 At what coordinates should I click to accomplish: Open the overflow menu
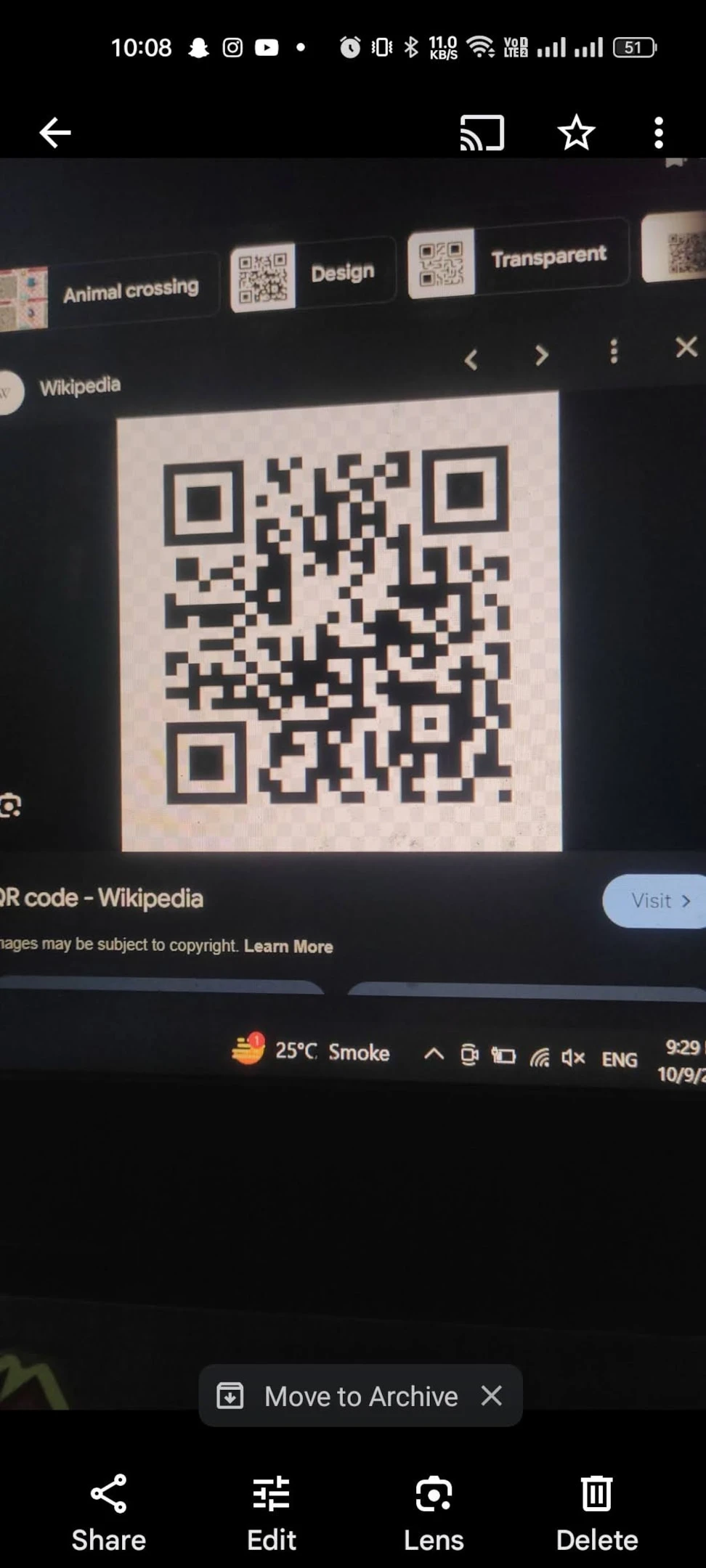point(659,133)
